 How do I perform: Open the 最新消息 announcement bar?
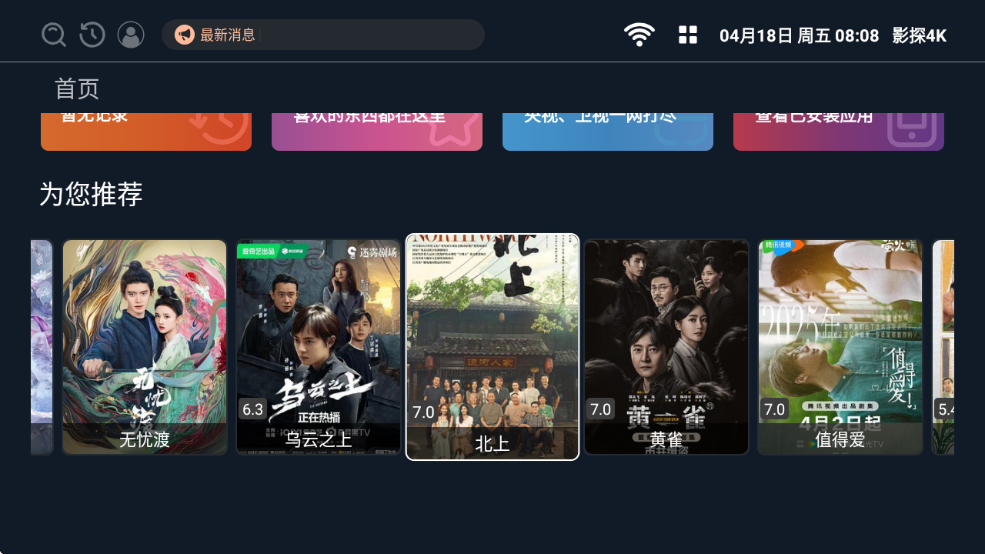point(322,35)
